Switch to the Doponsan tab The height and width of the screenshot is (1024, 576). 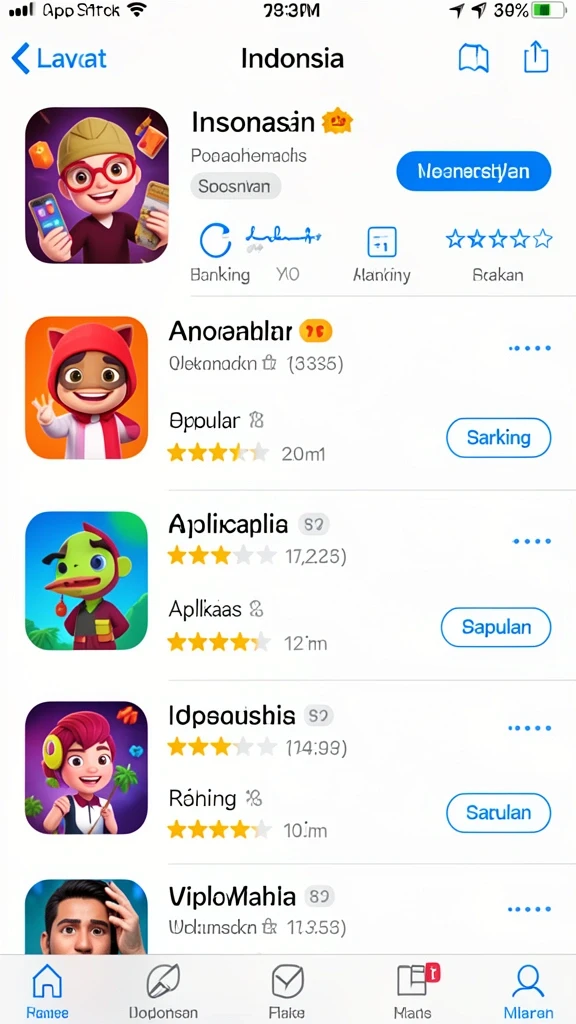coord(163,991)
